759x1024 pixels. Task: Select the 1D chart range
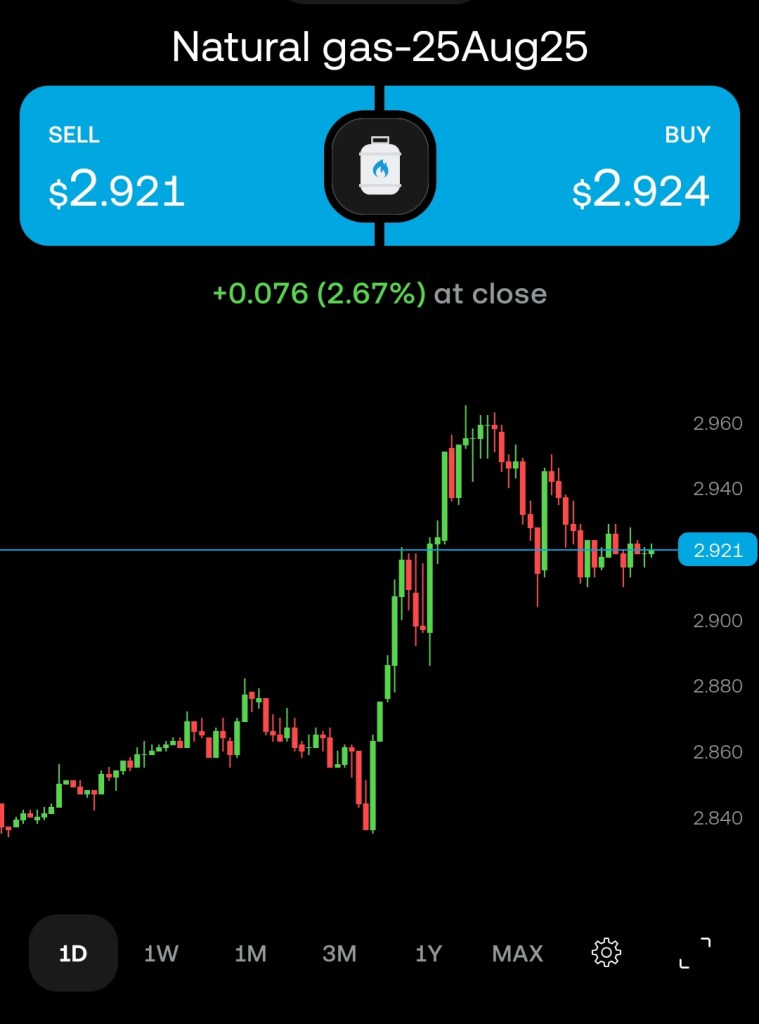tap(73, 953)
